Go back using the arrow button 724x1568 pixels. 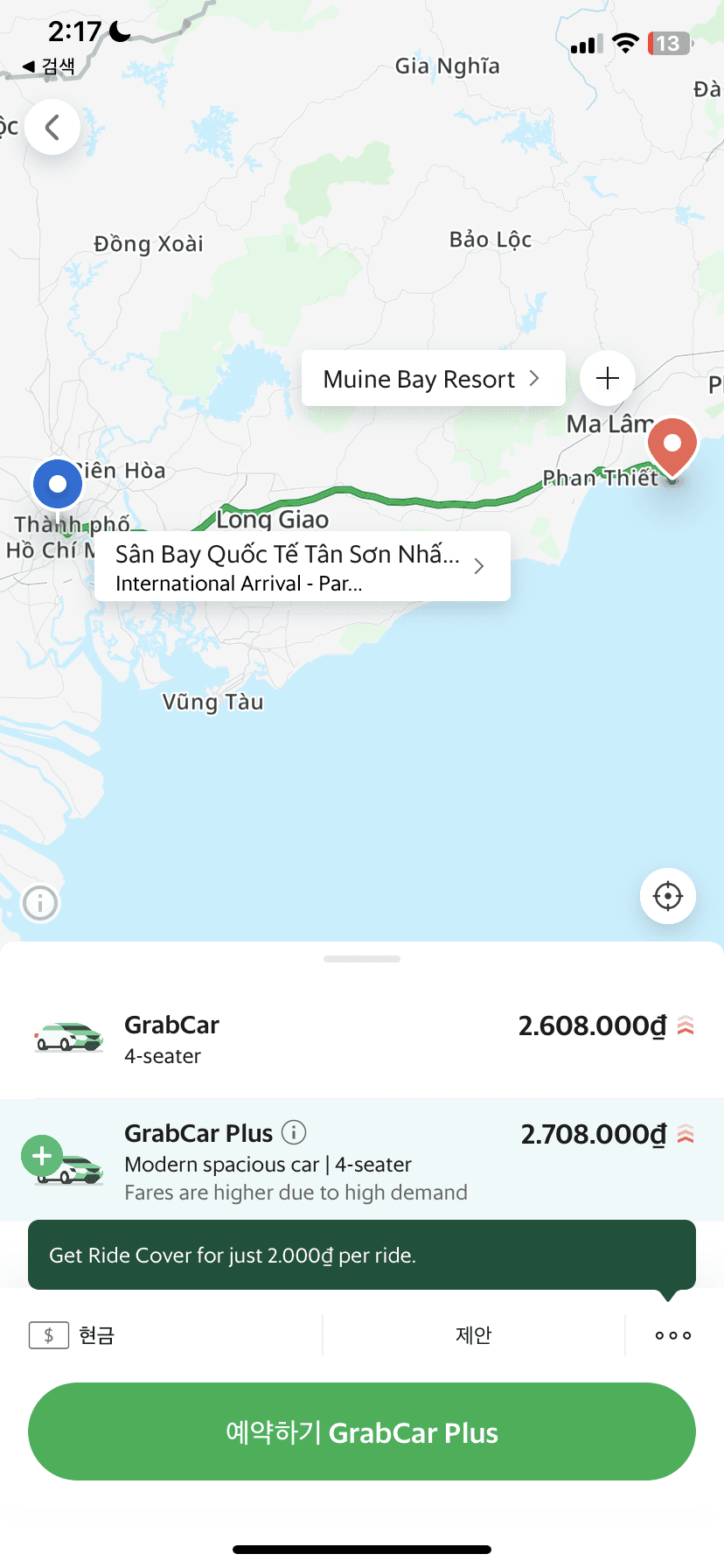(x=52, y=128)
